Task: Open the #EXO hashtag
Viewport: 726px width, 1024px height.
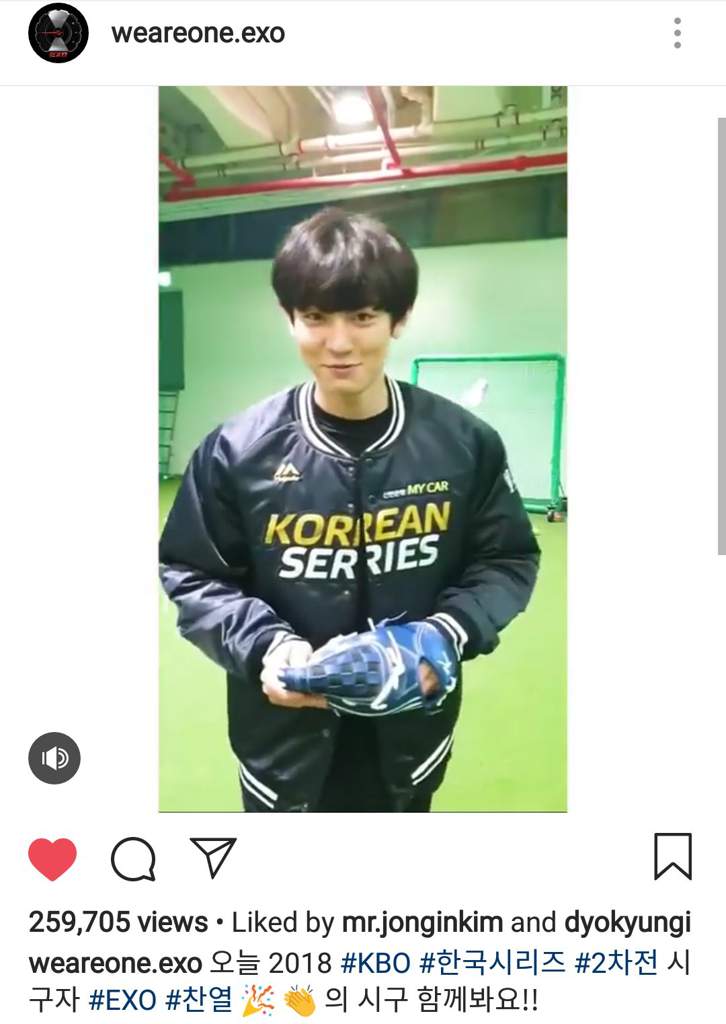Action: coord(121,999)
